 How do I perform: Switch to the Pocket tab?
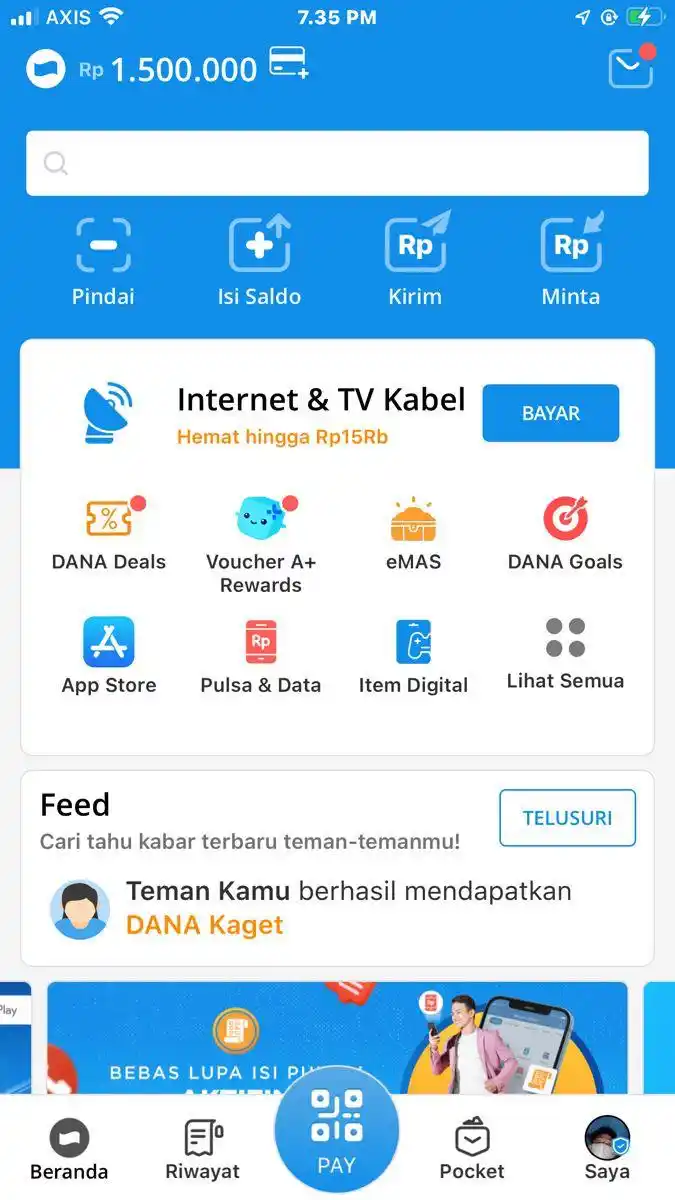coord(472,1150)
